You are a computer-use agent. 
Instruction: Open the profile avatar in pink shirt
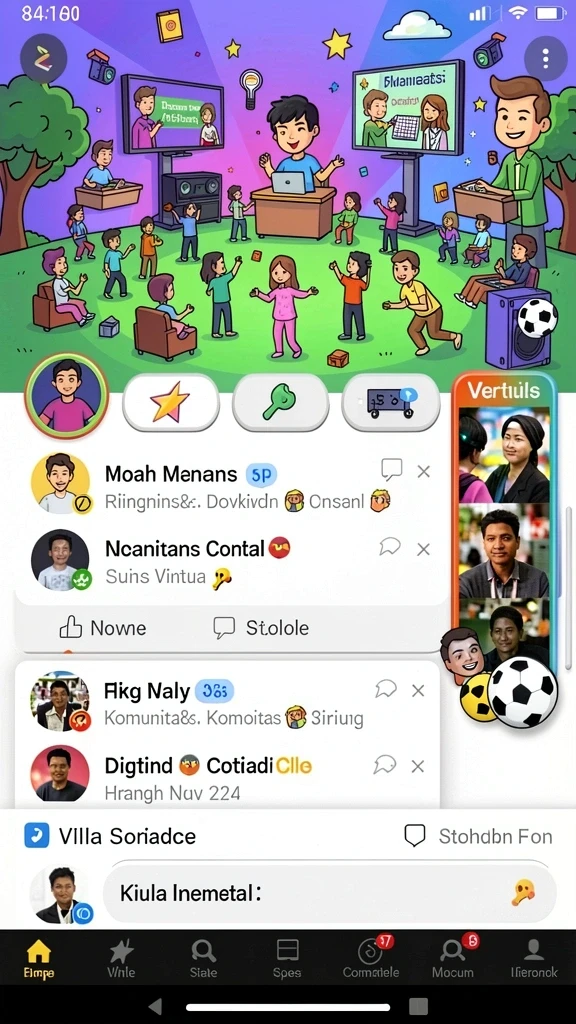[x=66, y=396]
